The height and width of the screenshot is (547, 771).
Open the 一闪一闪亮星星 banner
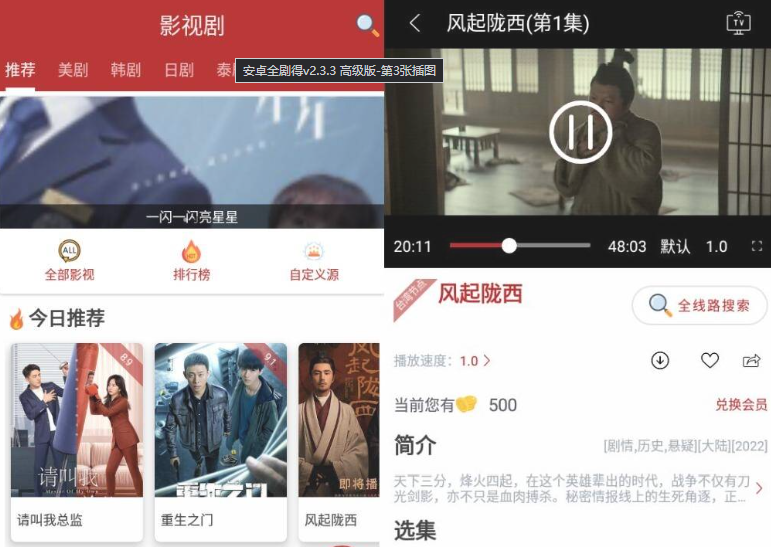192,160
